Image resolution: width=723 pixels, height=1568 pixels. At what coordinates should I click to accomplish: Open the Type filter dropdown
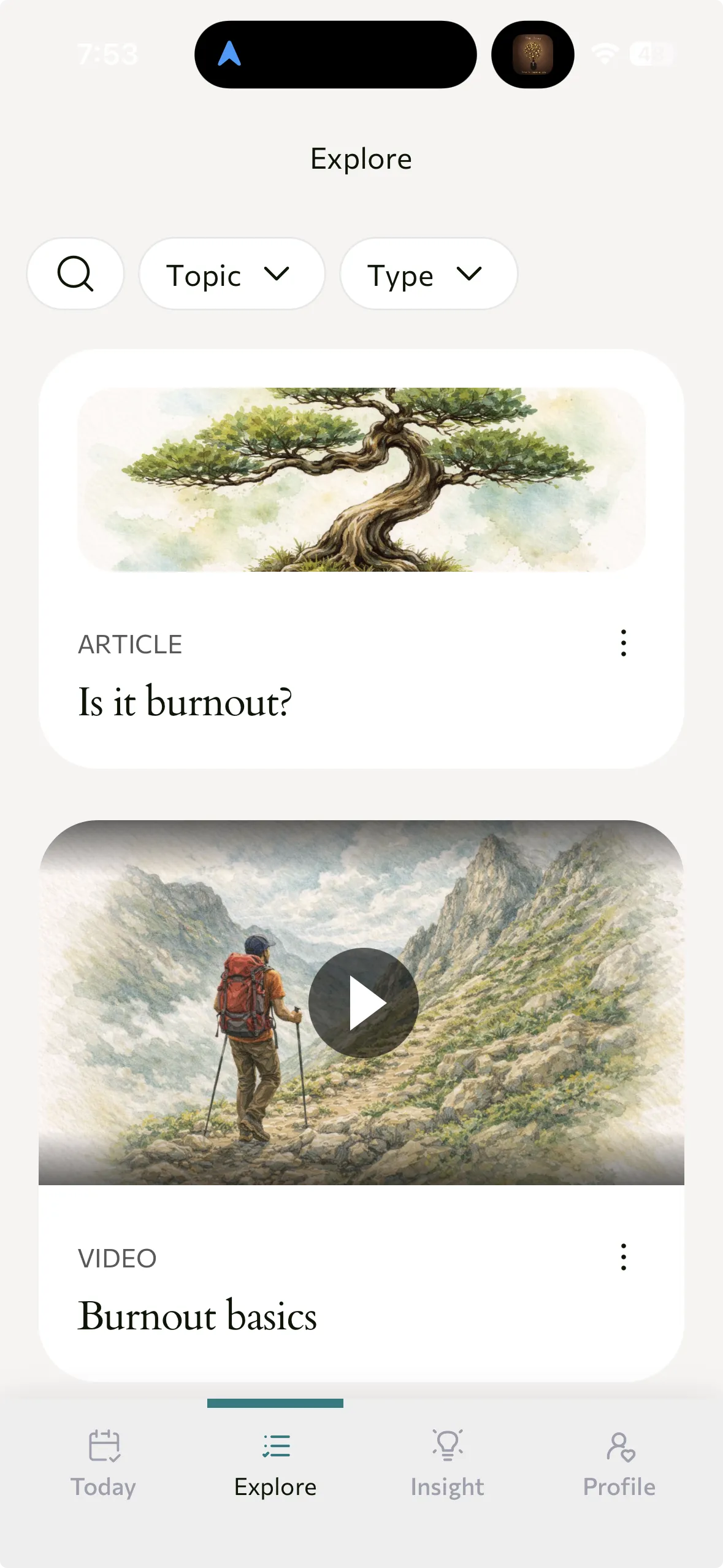tap(429, 274)
